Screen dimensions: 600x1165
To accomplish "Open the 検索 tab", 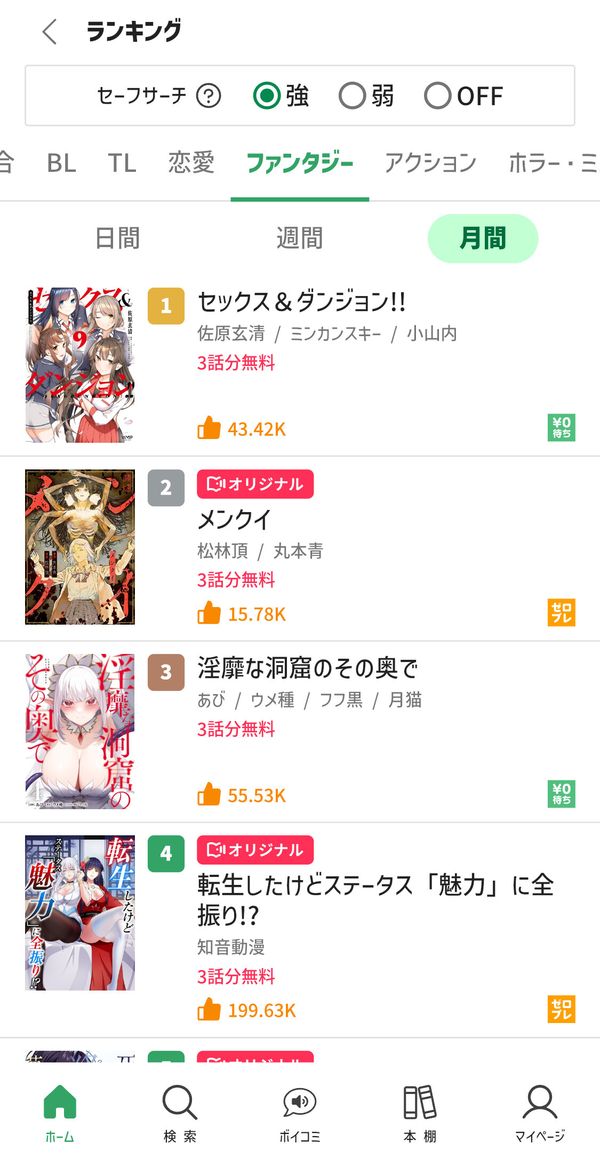I will 180,1113.
